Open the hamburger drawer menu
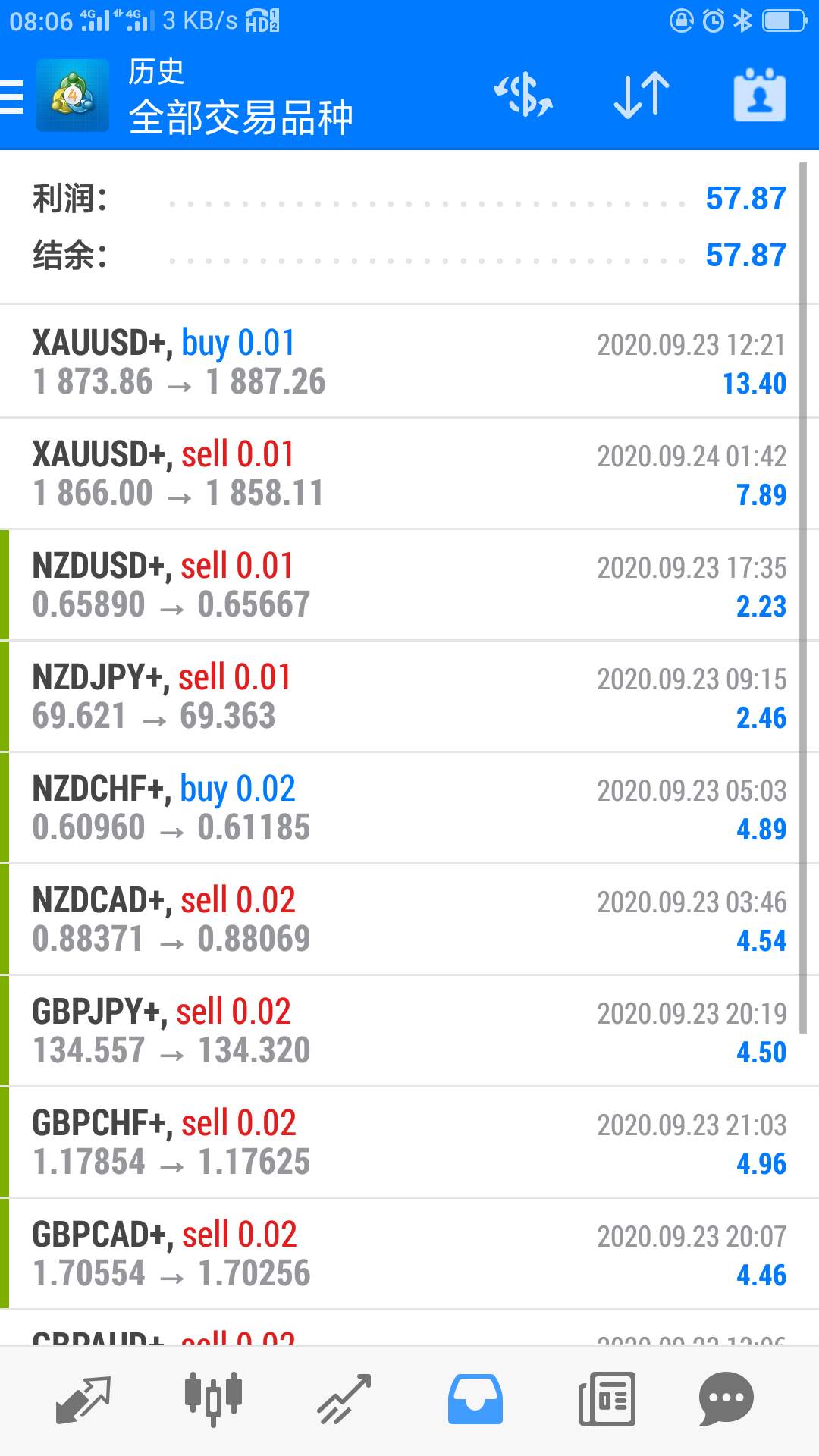This screenshot has width=819, height=1456. 12,97
